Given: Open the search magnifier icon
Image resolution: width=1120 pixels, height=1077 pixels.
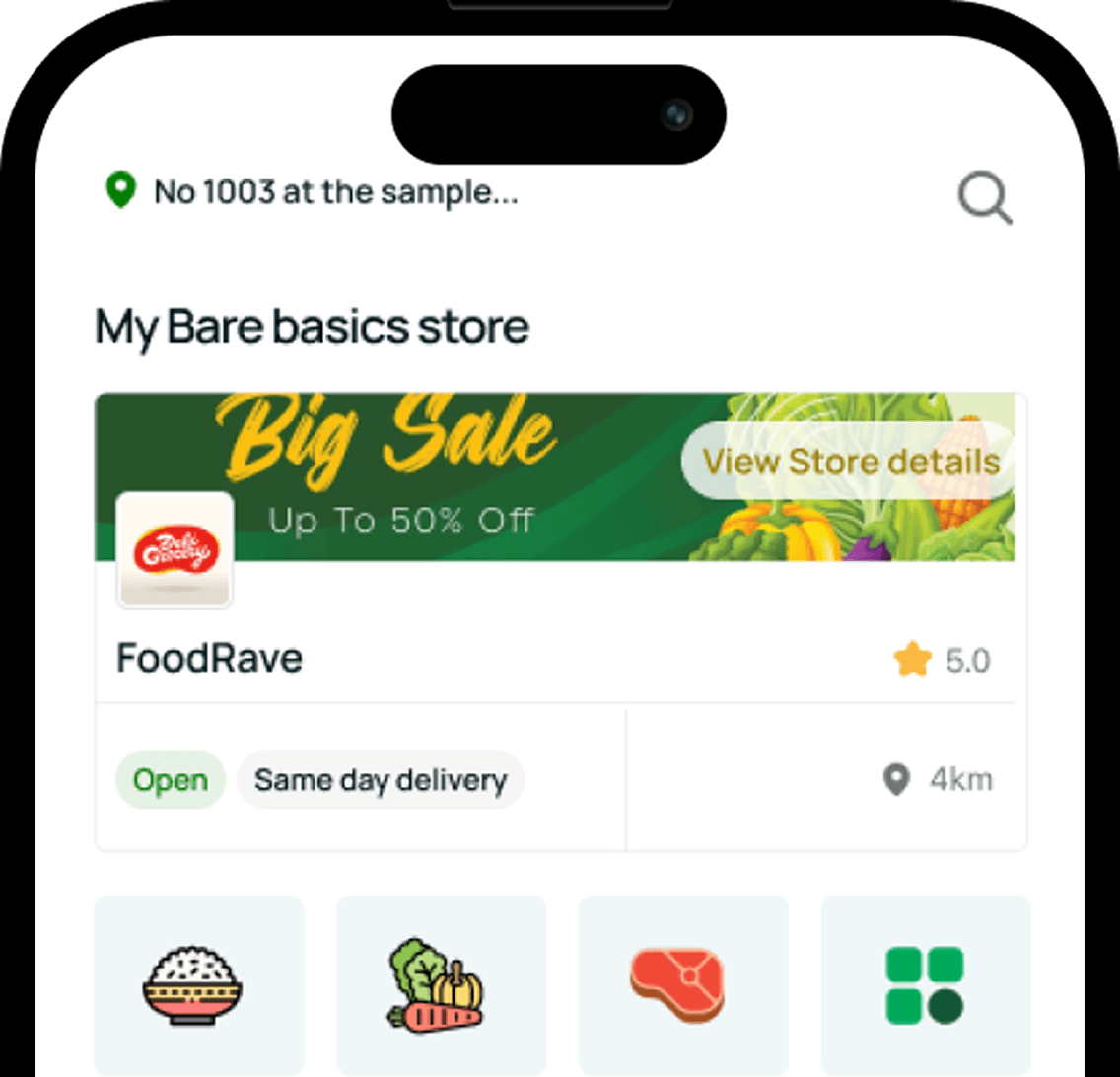Looking at the screenshot, I should (x=984, y=198).
